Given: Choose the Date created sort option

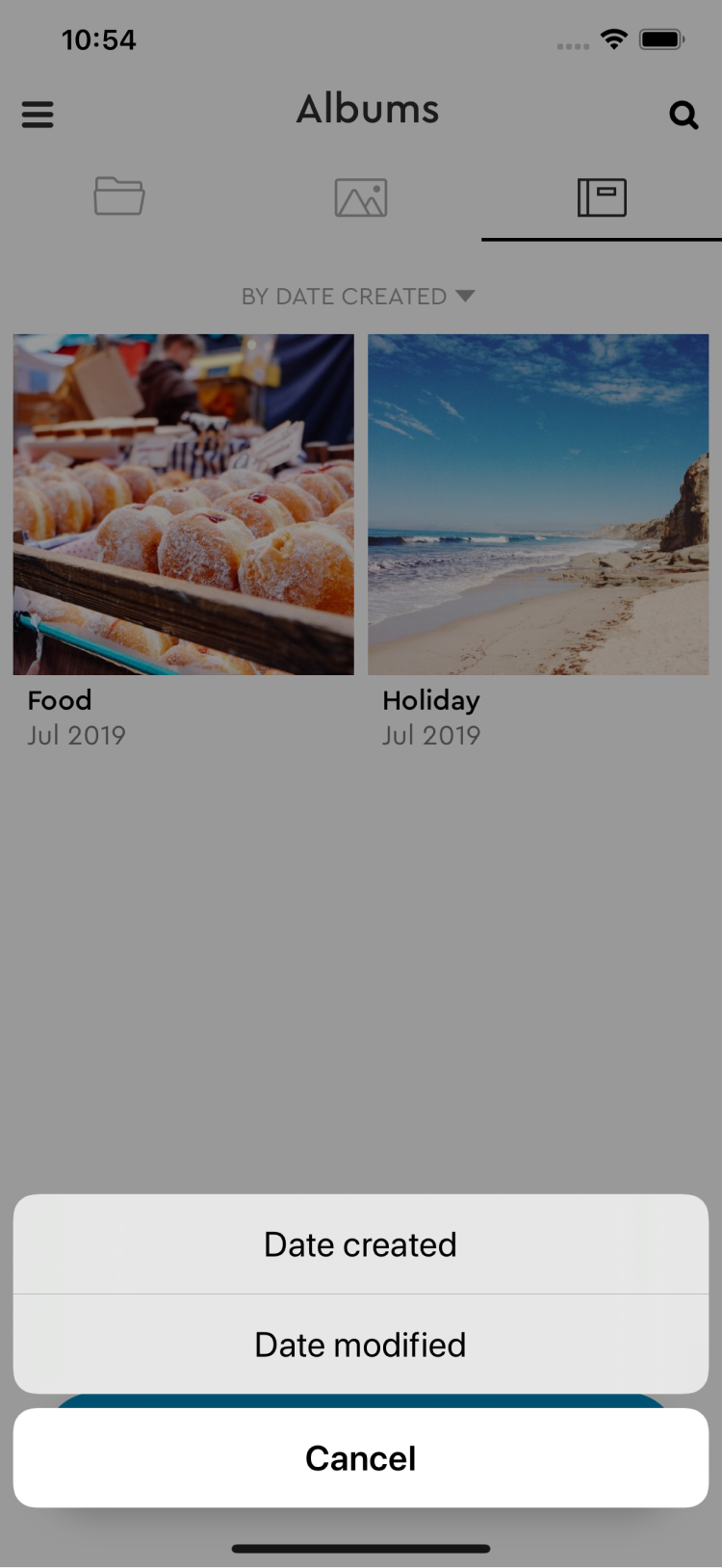Looking at the screenshot, I should 361,1244.
